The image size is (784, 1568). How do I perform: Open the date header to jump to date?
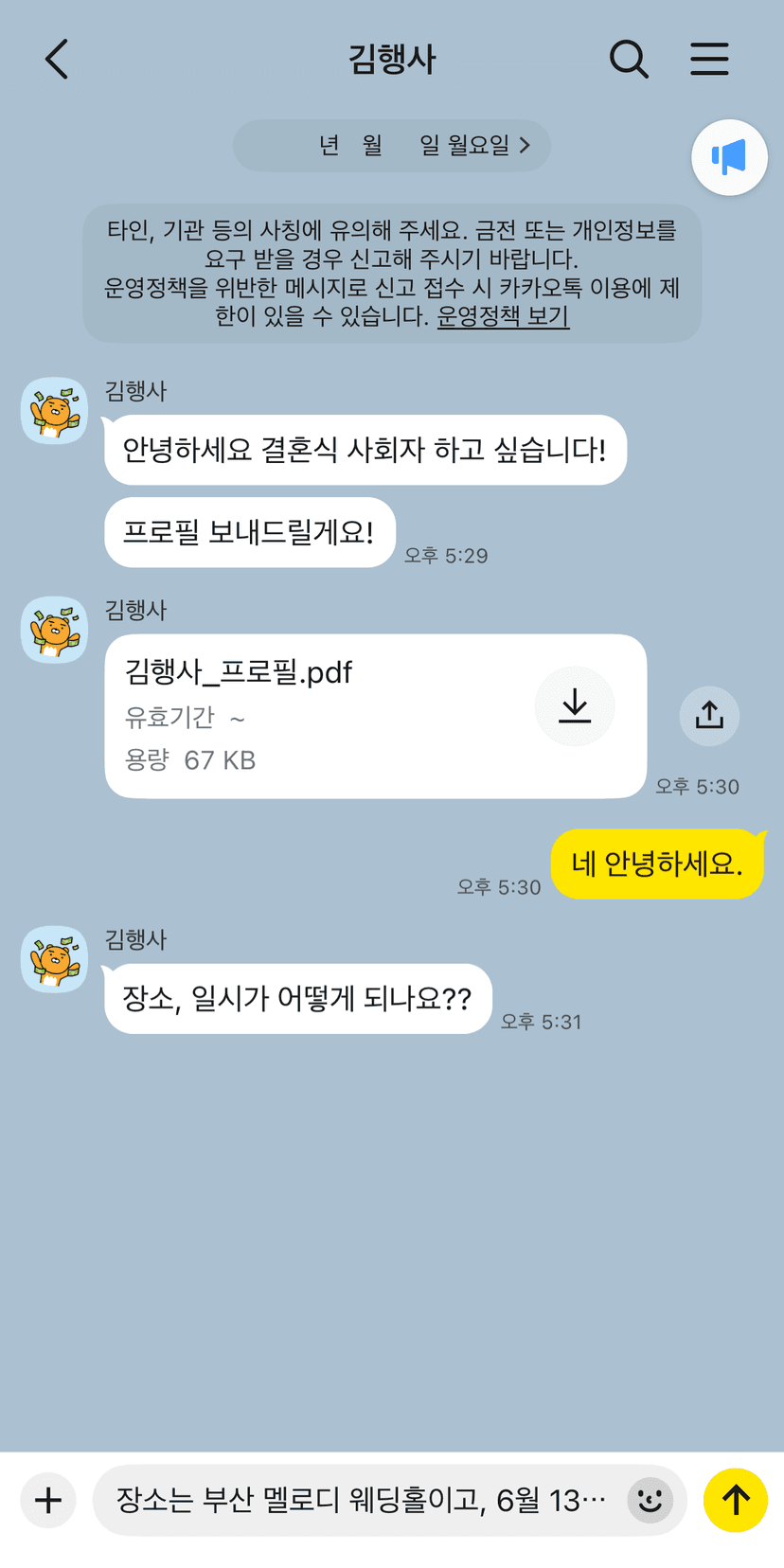(x=392, y=146)
